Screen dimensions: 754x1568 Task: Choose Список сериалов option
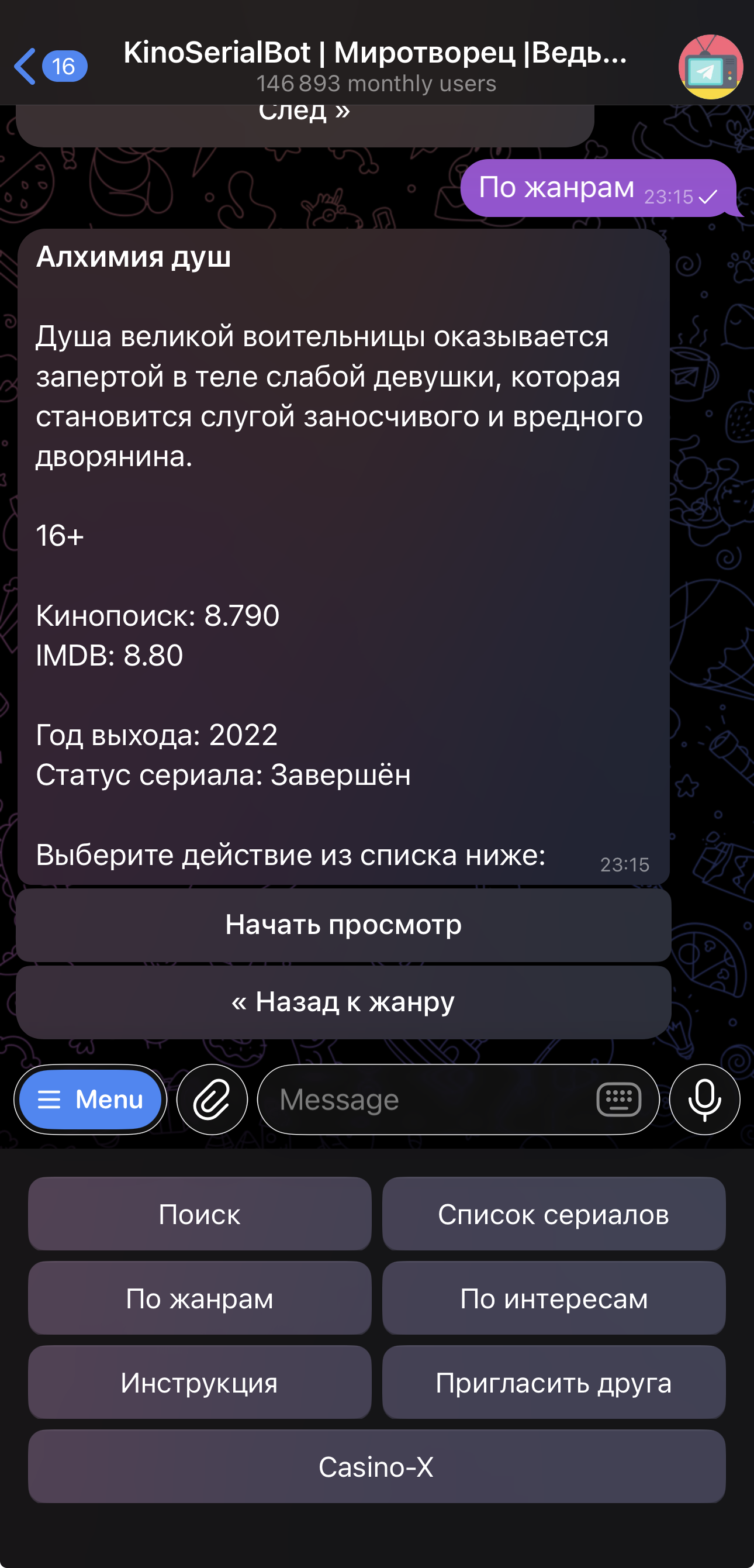[x=554, y=1214]
